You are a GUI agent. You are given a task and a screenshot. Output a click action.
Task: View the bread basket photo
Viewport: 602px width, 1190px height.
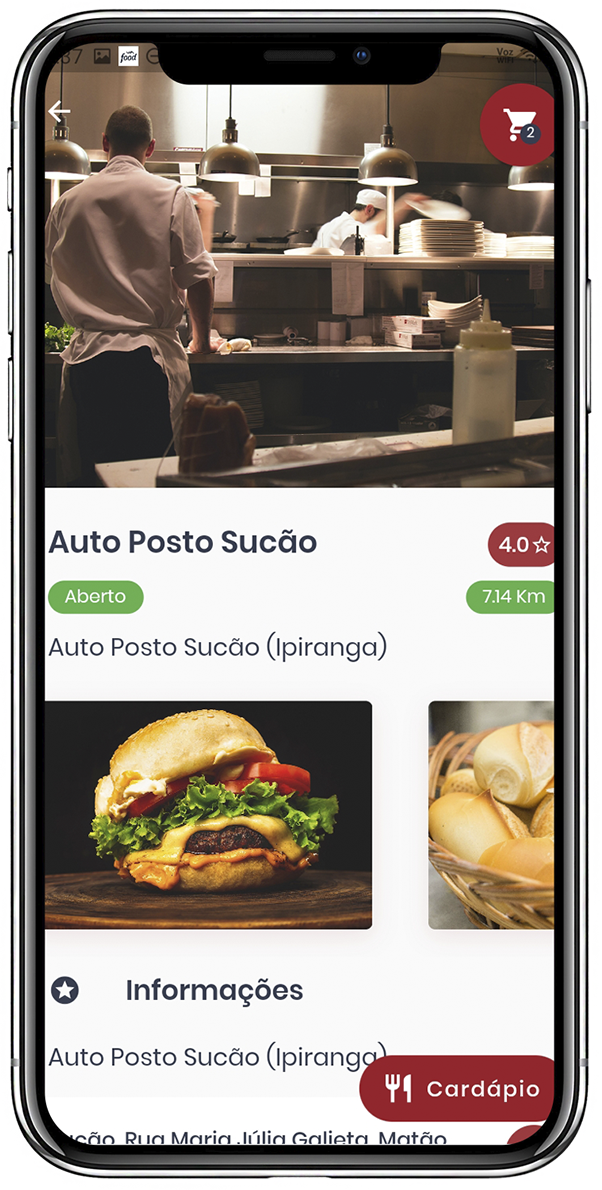491,815
